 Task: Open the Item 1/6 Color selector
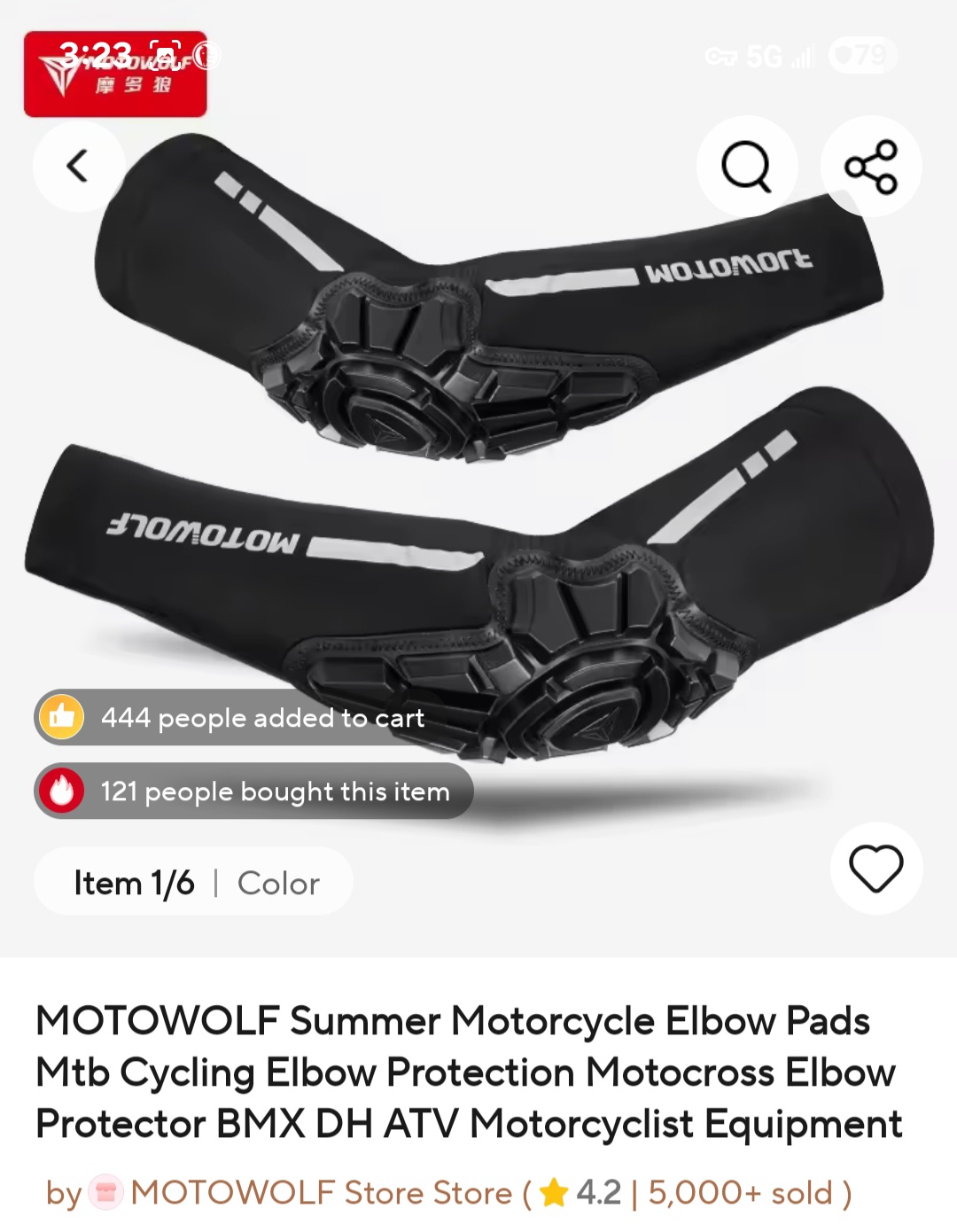pos(194,883)
